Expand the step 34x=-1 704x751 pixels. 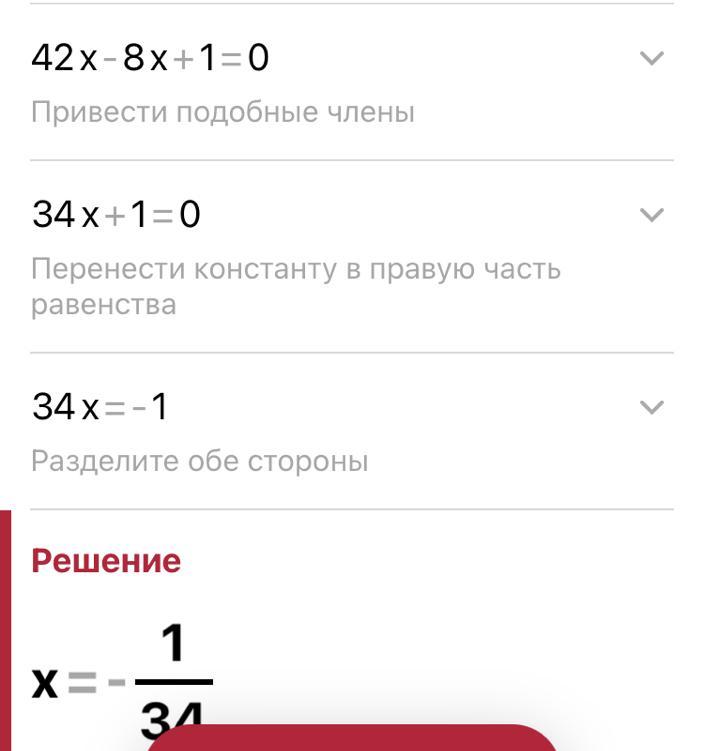pos(651,407)
